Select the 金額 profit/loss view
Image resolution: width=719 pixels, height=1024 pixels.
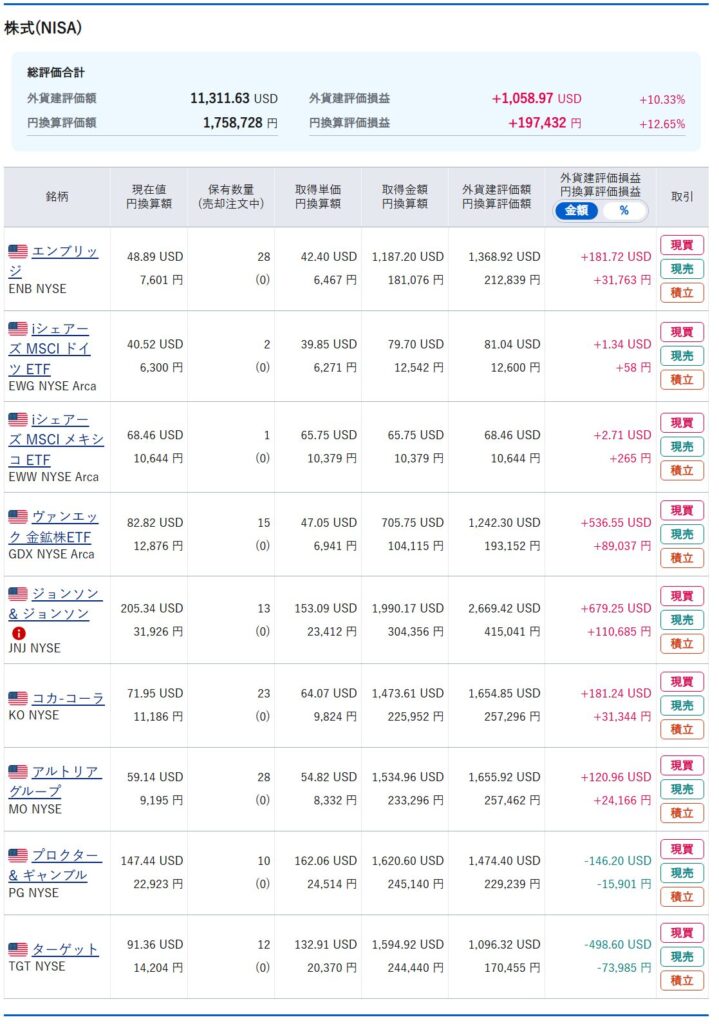click(578, 211)
